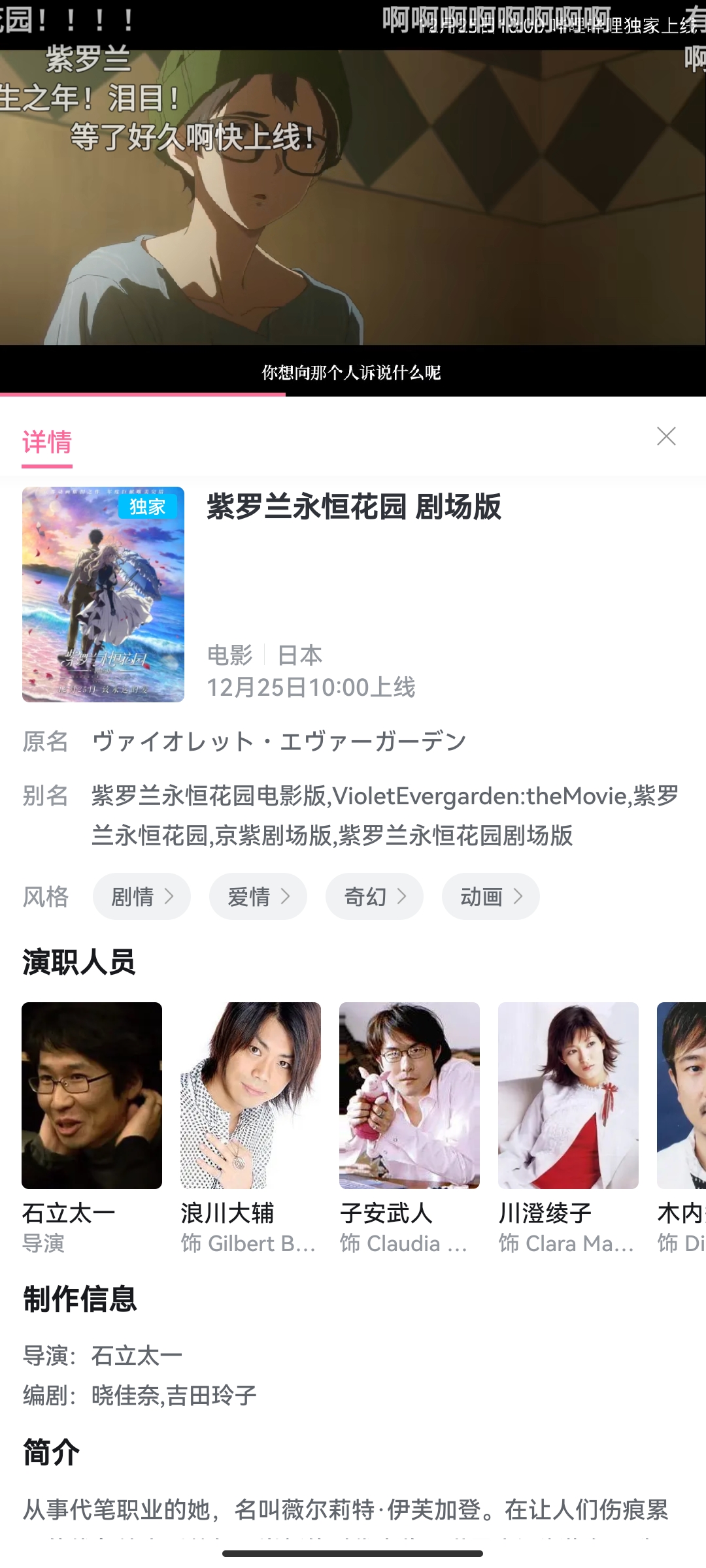Image resolution: width=706 pixels, height=1568 pixels.
Task: Browse the 动画 genre tag
Action: pyautogui.click(x=491, y=896)
